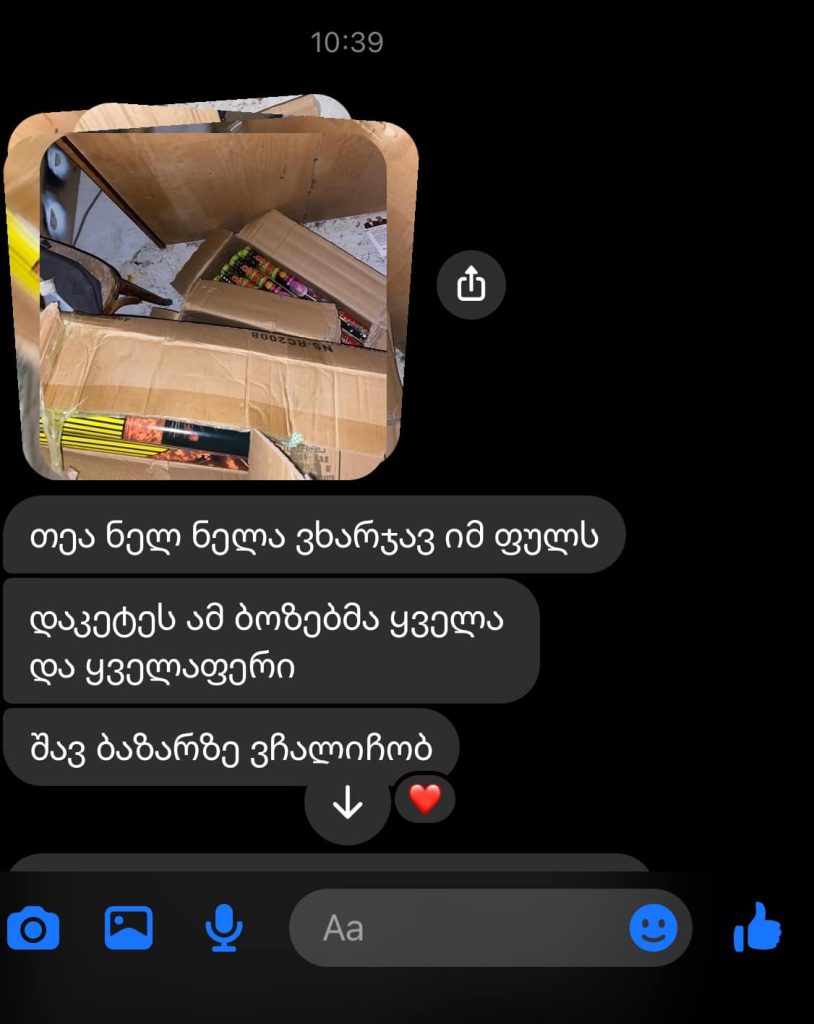Open the gallery image picker
The width and height of the screenshot is (814, 1024).
click(129, 928)
